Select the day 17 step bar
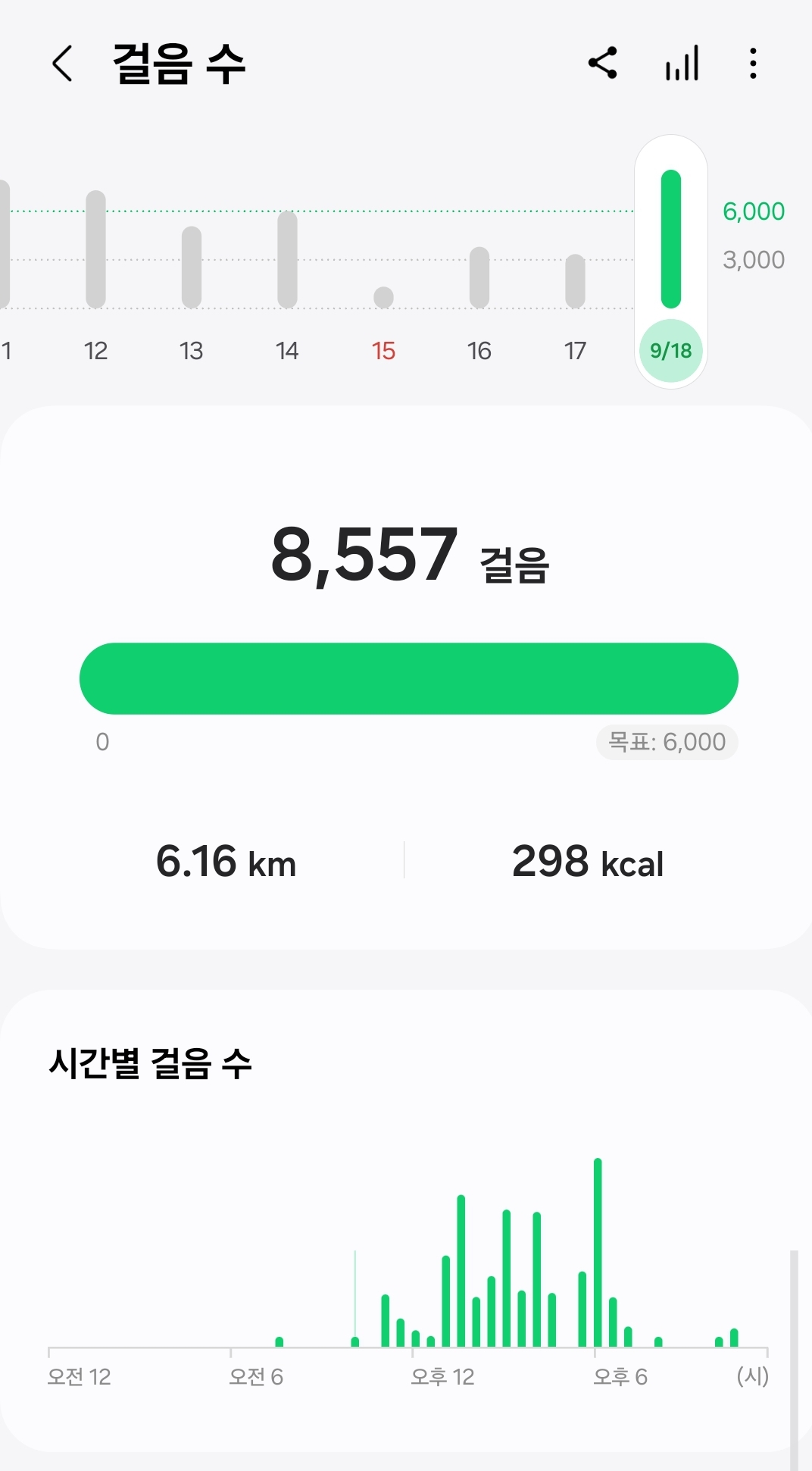The image size is (812, 1471). point(576,281)
